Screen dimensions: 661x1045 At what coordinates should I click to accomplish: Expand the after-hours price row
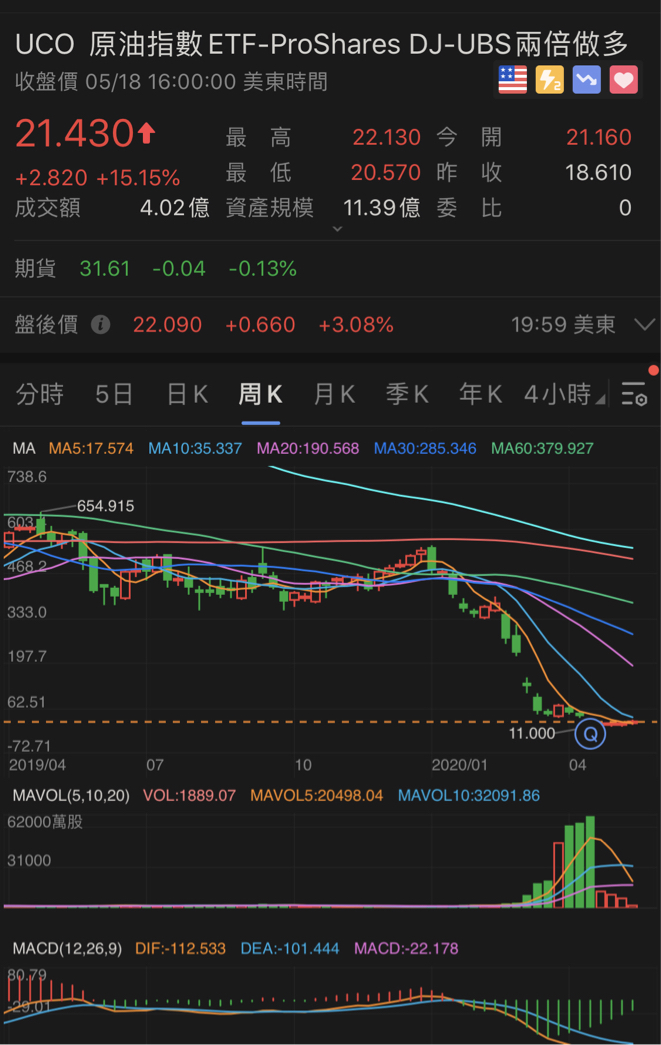pos(643,325)
